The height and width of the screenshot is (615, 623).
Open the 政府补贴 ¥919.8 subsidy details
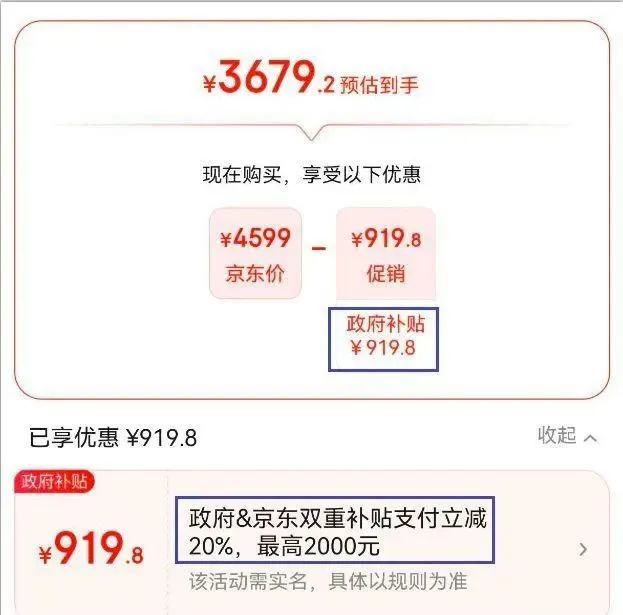[x=583, y=549]
